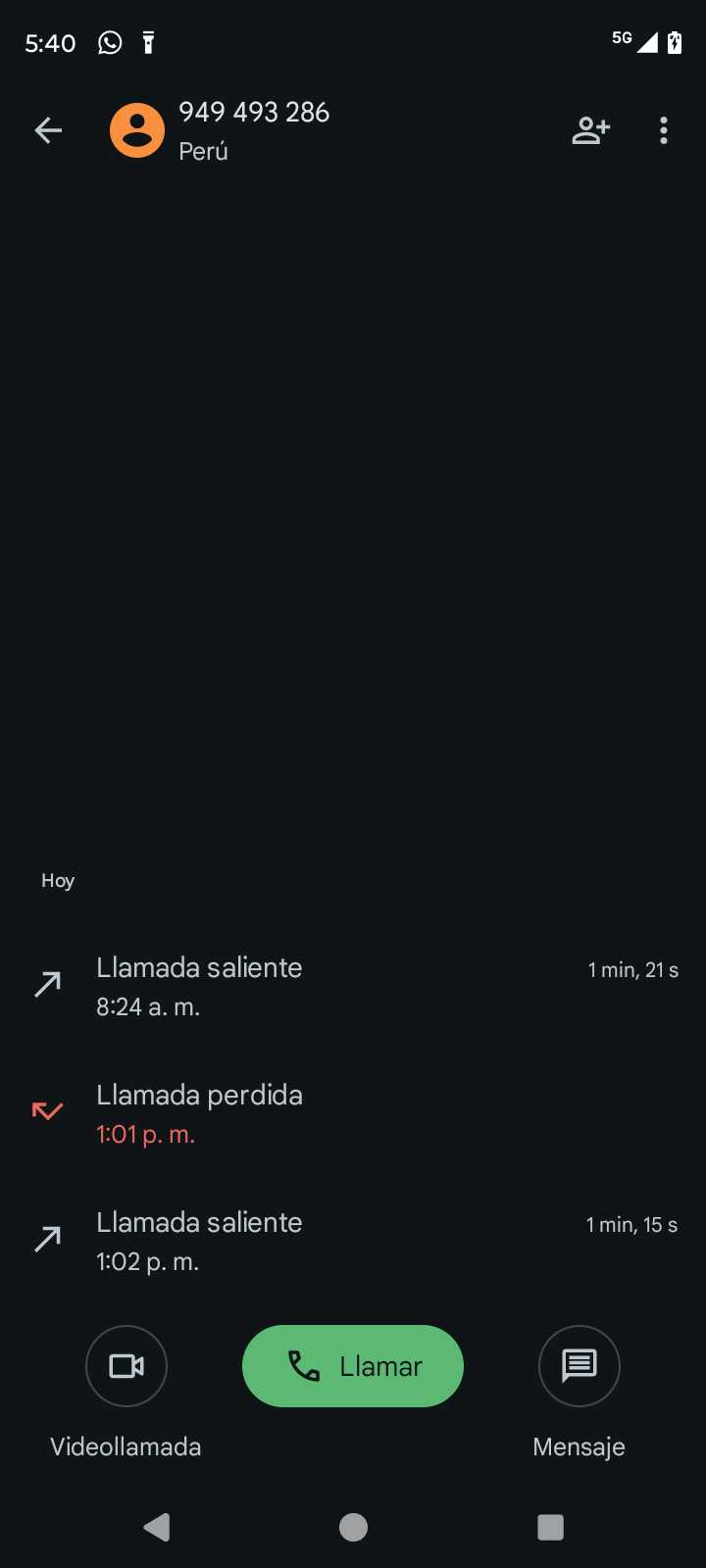This screenshot has height=1568, width=706.
Task: Tap the Llamar call button
Action: click(353, 1366)
